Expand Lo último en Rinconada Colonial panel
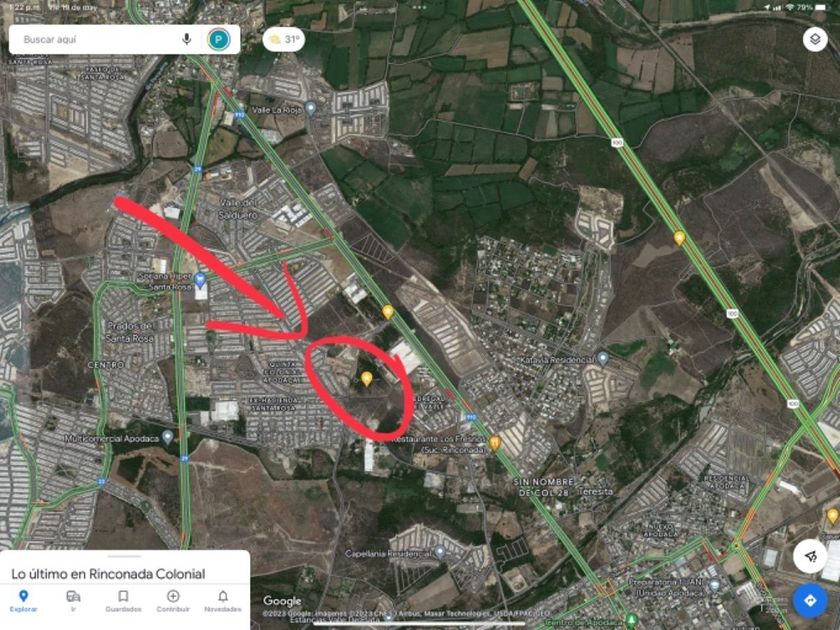840x630 pixels. pyautogui.click(x=125, y=568)
